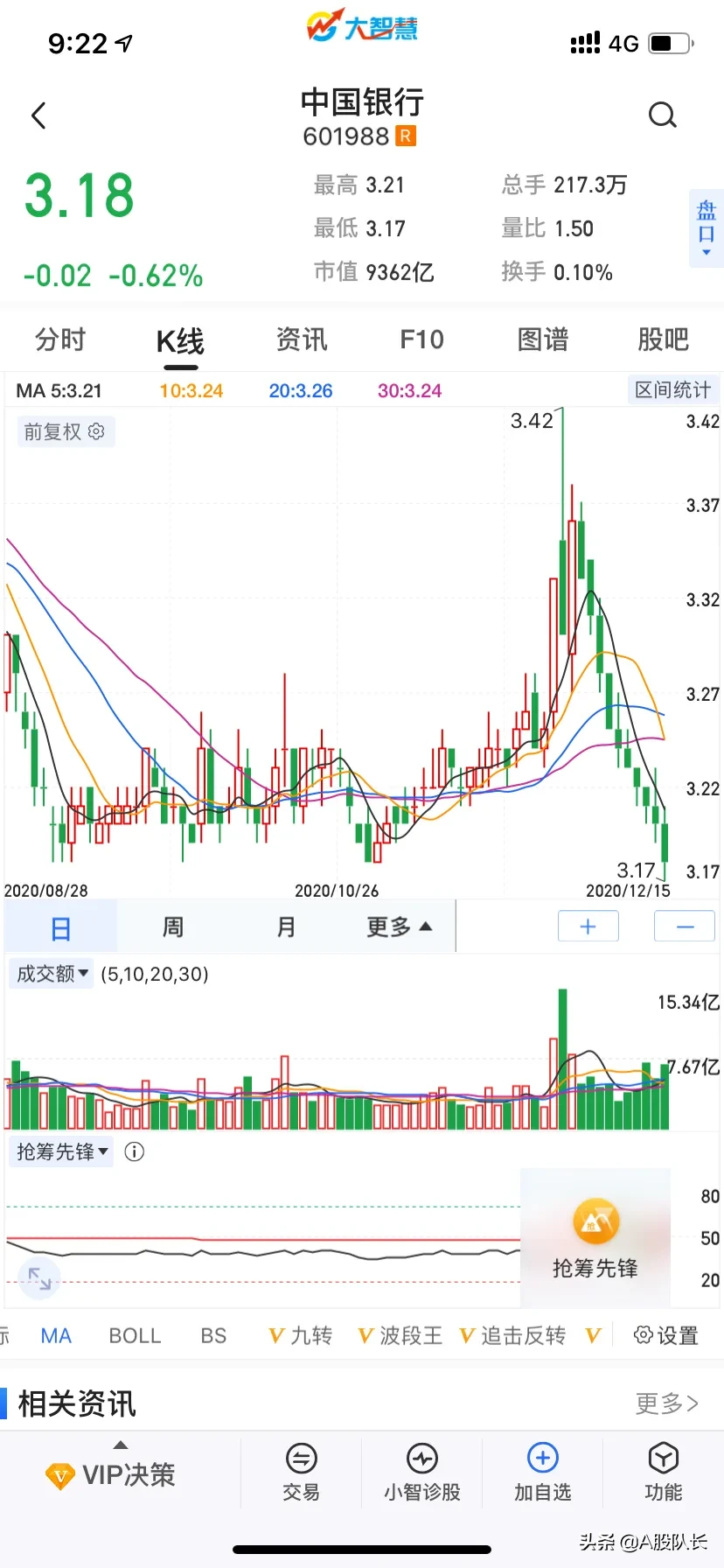Add stock to watchlist via 加自选
This screenshot has width=724, height=1568.
coord(542,1473)
